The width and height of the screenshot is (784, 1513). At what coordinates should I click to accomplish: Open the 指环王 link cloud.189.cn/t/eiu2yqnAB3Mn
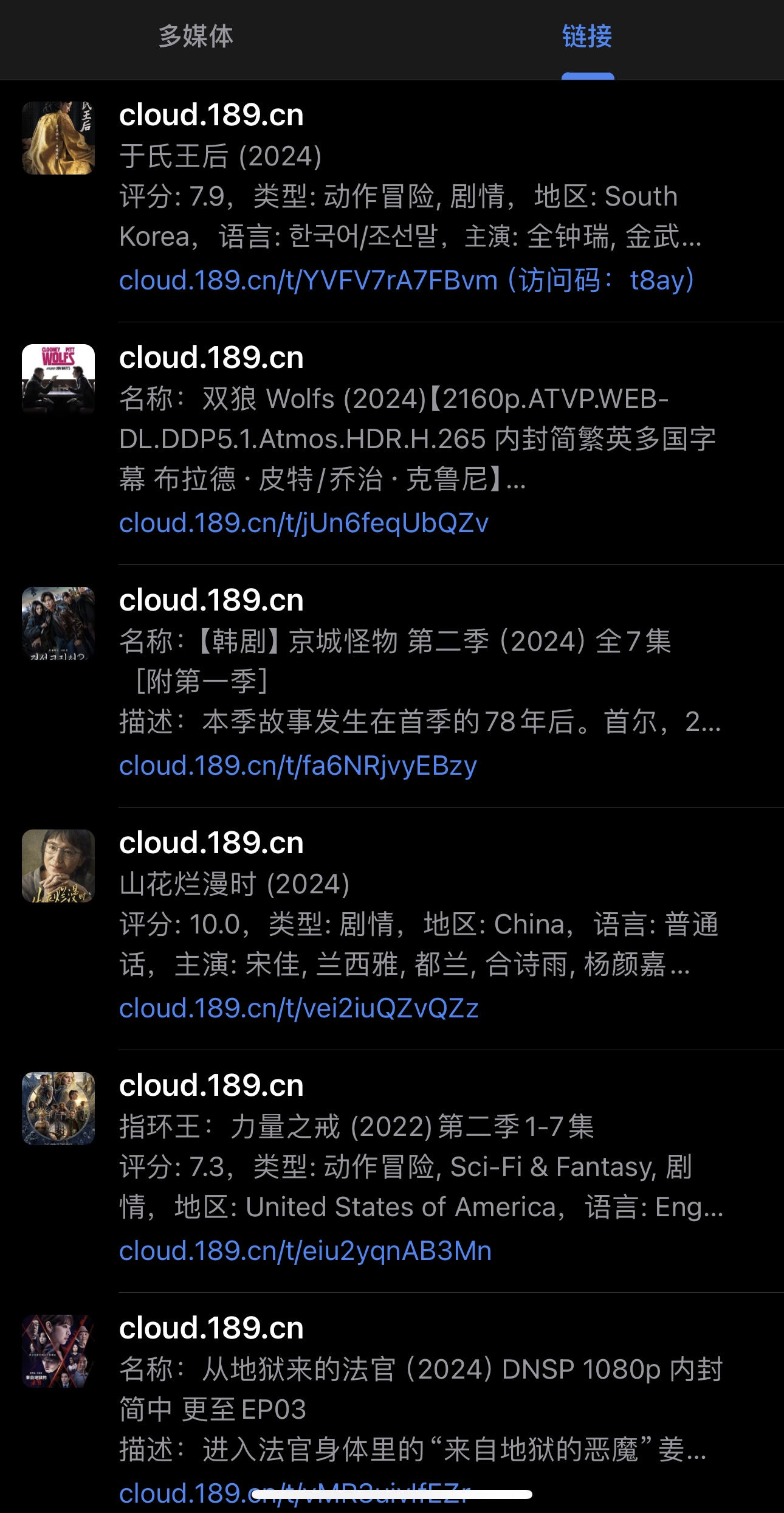tap(305, 1251)
